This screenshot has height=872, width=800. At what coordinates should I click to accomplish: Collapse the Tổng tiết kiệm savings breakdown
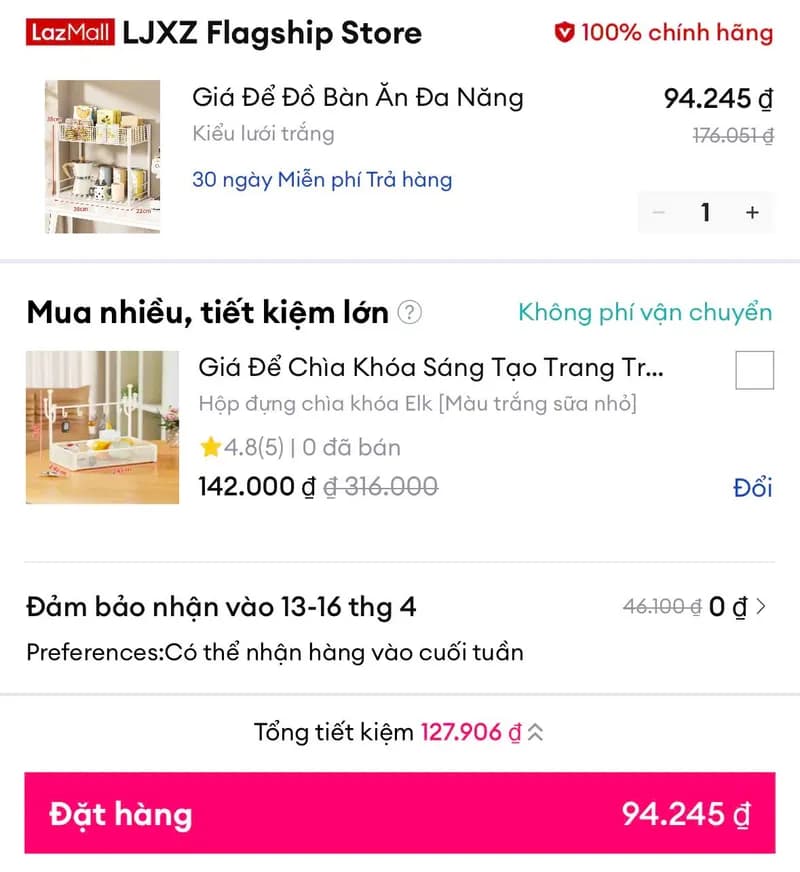[536, 732]
